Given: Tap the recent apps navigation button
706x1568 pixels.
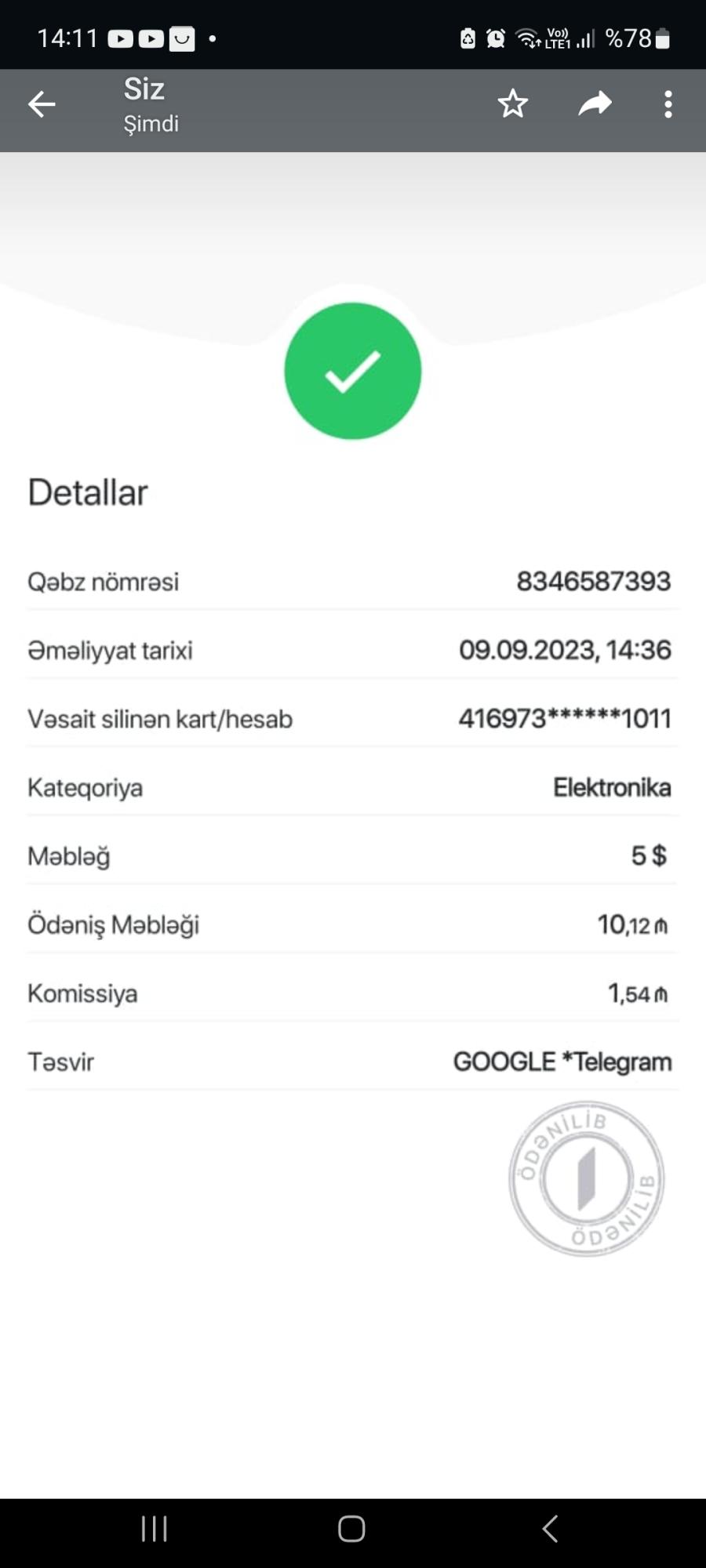Looking at the screenshot, I should click(155, 1528).
